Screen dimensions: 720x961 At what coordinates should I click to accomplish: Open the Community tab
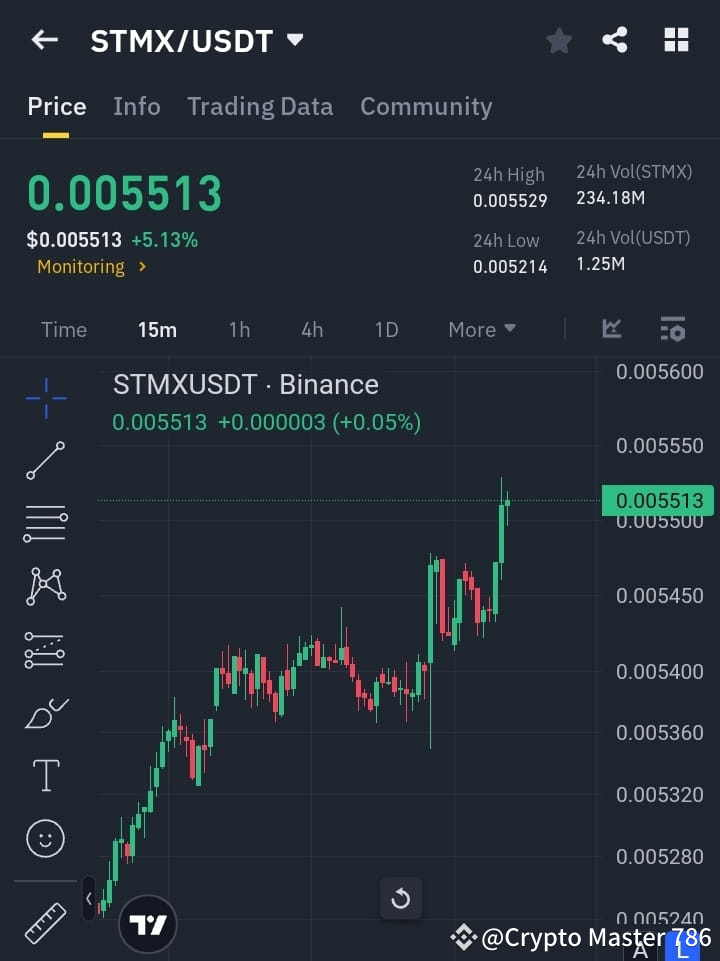[426, 106]
